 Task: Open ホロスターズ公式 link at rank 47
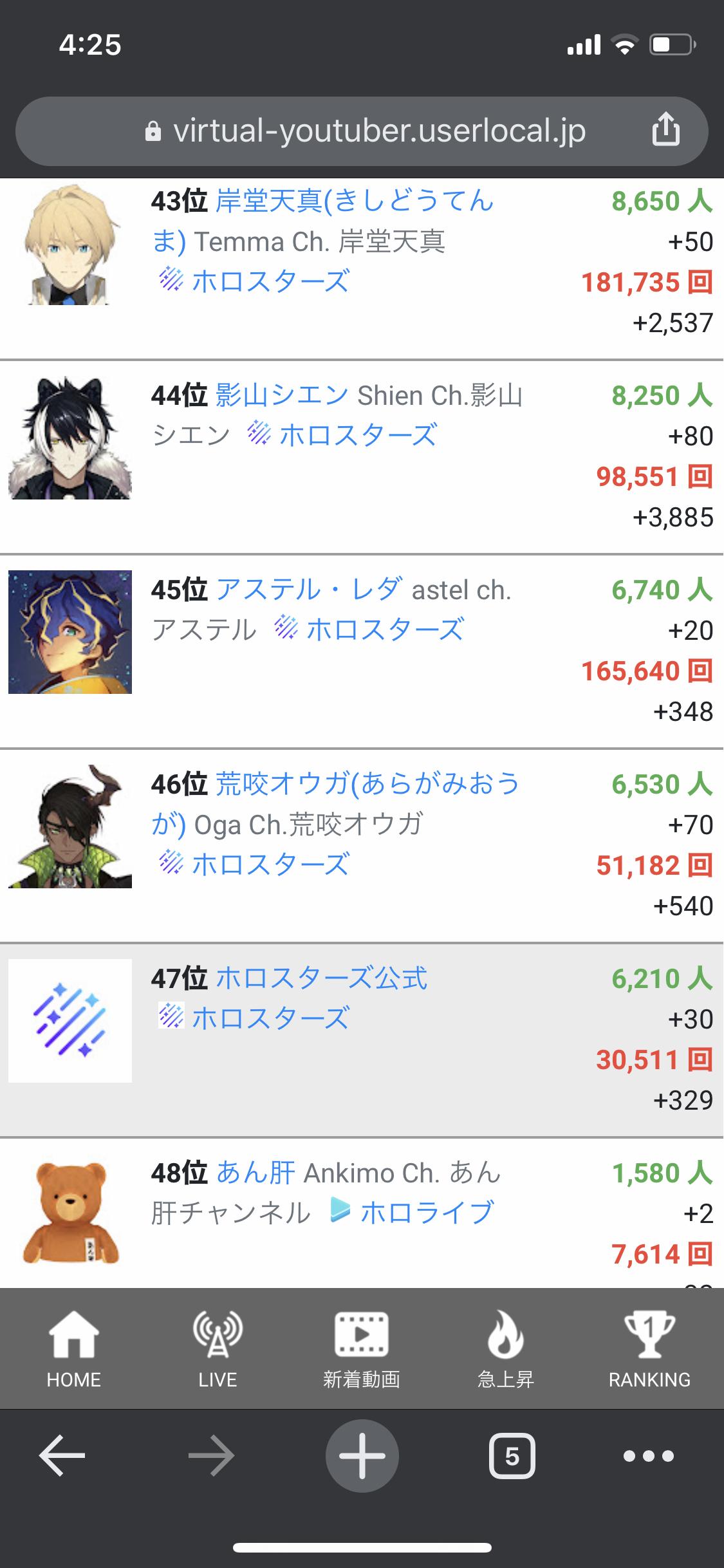[x=321, y=978]
